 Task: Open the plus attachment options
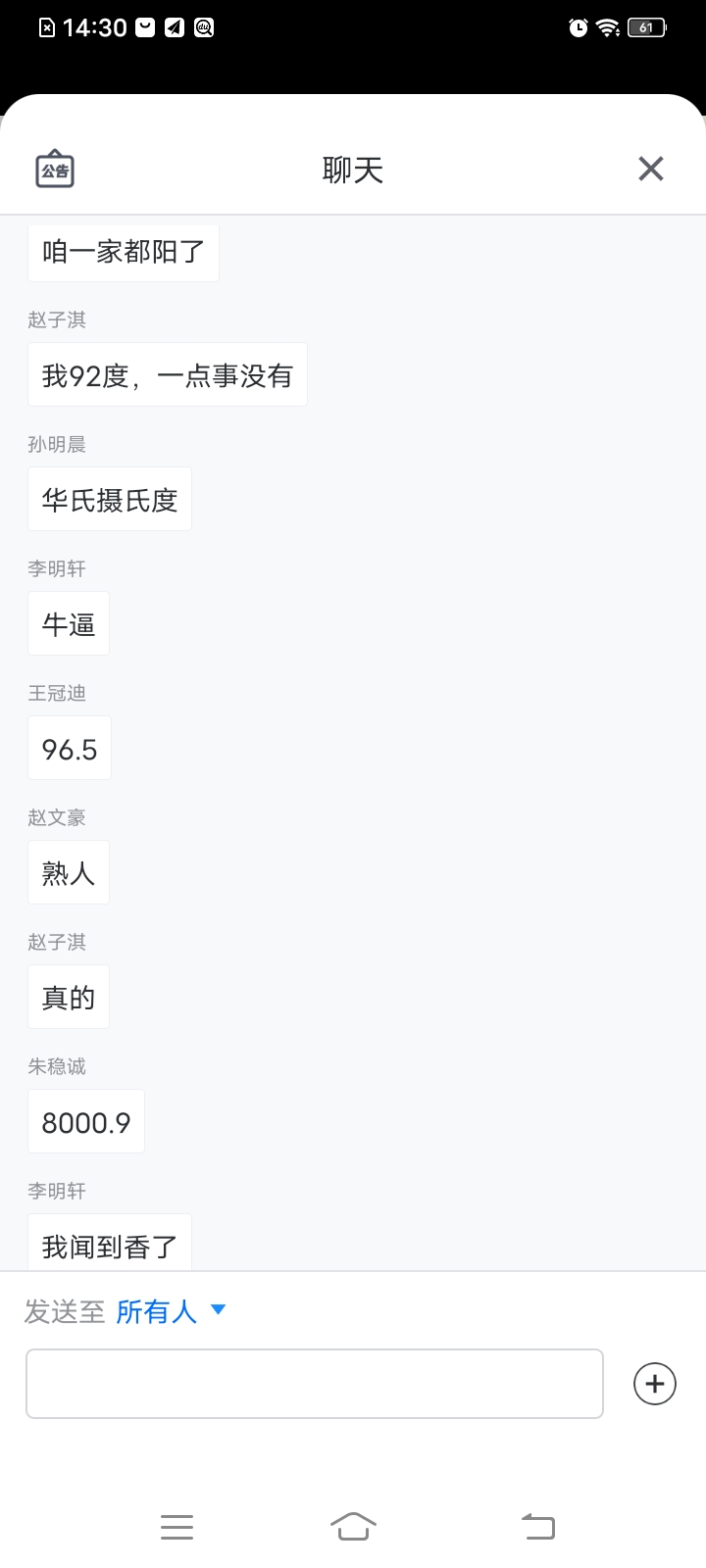(655, 1384)
